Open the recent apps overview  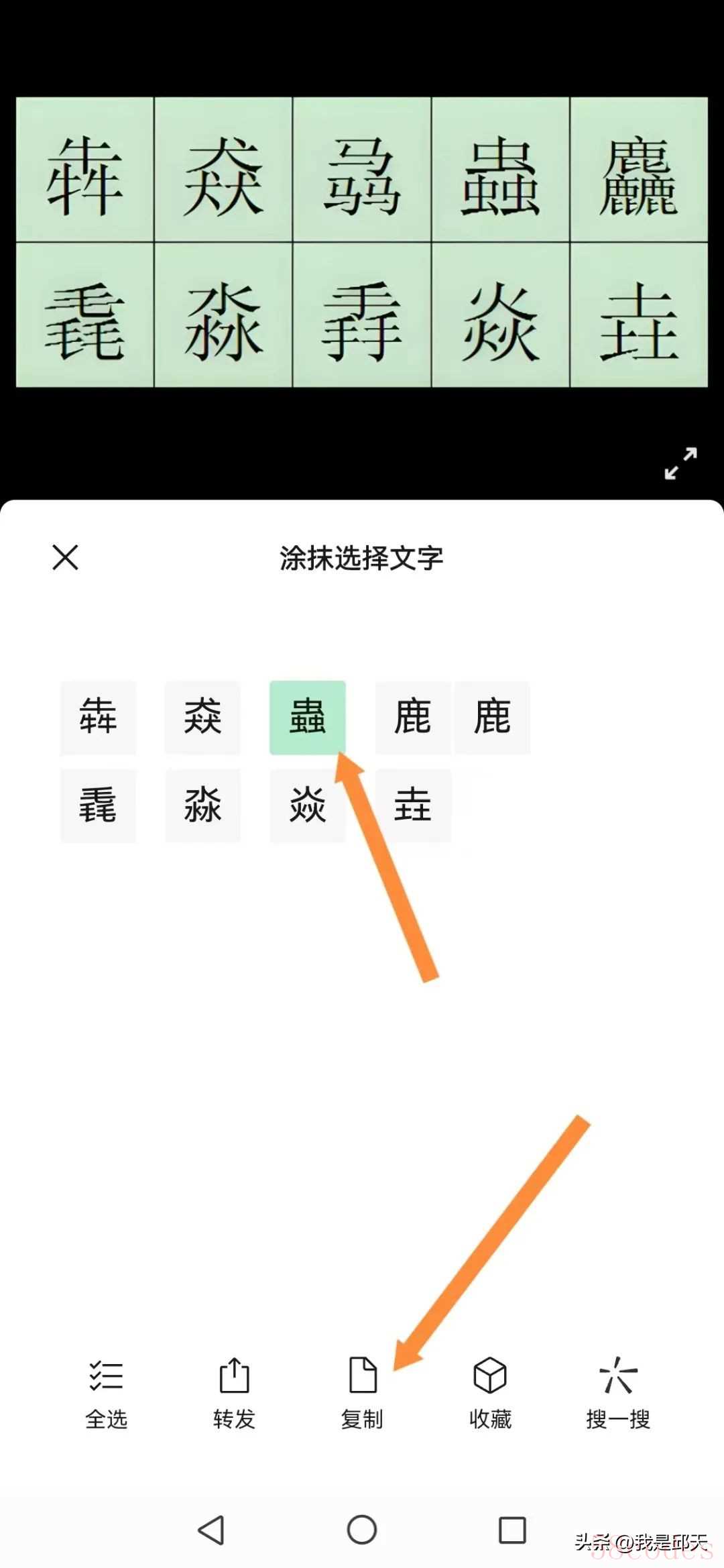click(512, 1530)
